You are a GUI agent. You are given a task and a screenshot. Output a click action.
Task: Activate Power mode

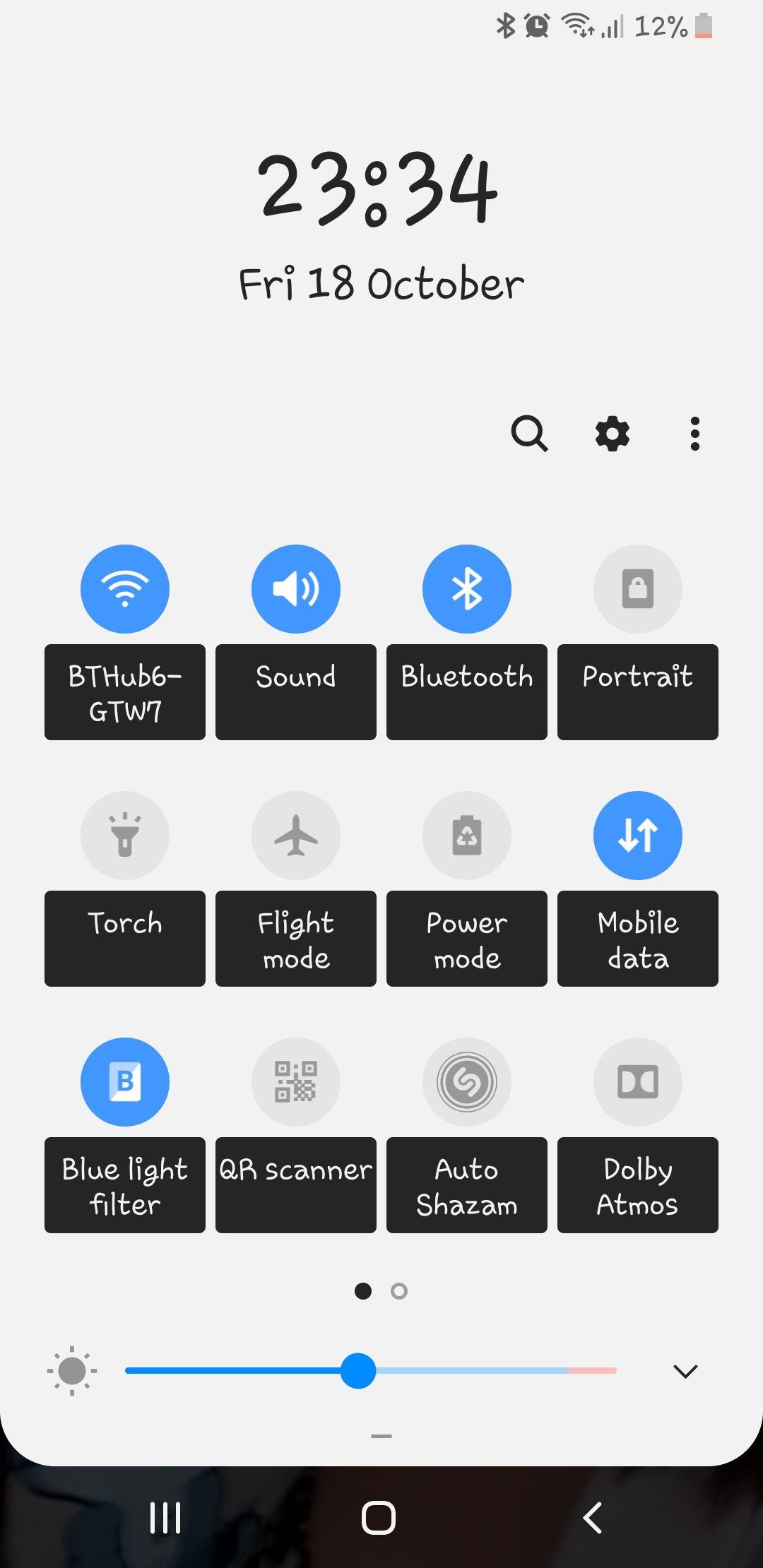coord(466,835)
